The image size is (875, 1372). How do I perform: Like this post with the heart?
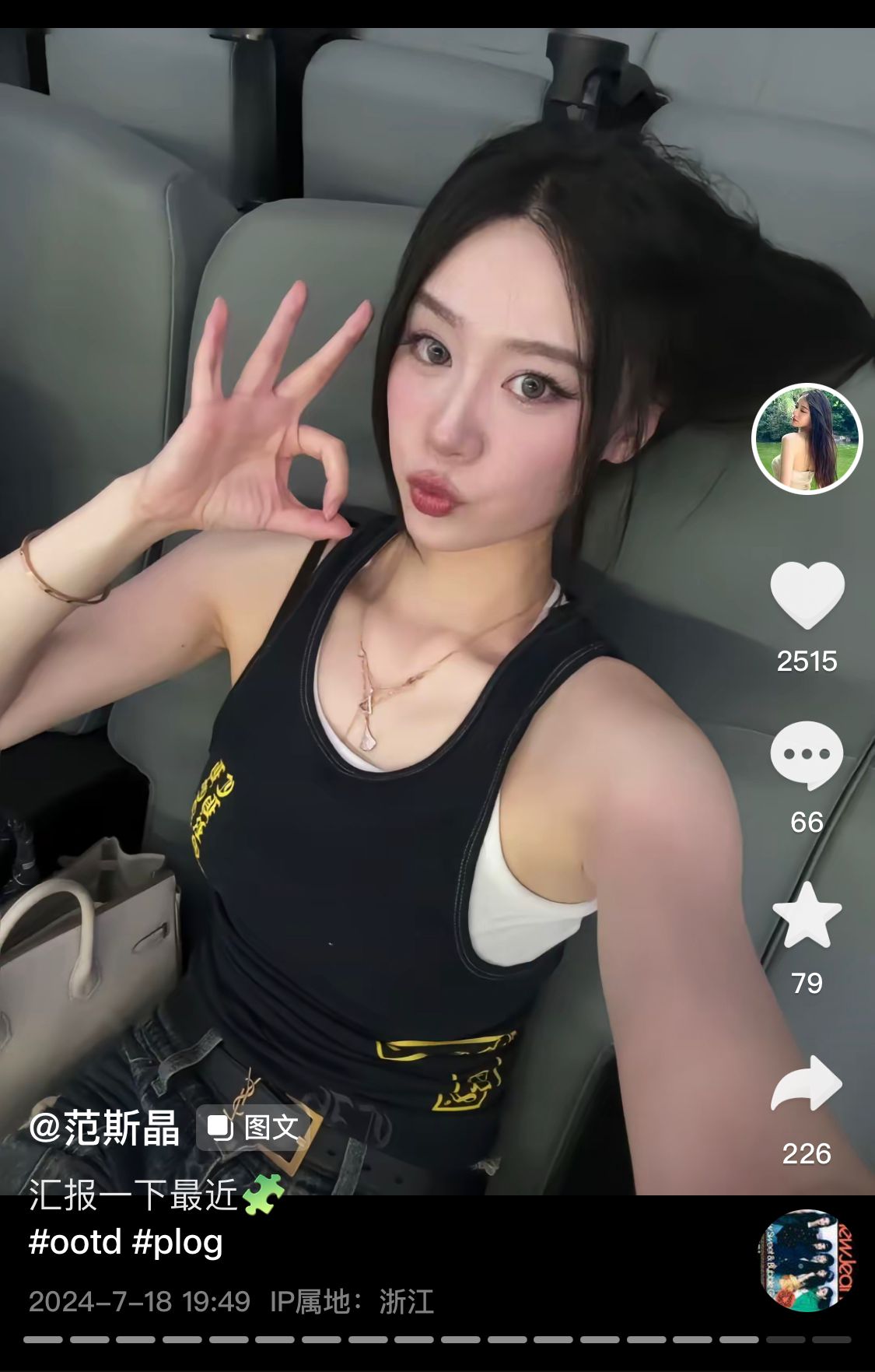click(x=807, y=595)
